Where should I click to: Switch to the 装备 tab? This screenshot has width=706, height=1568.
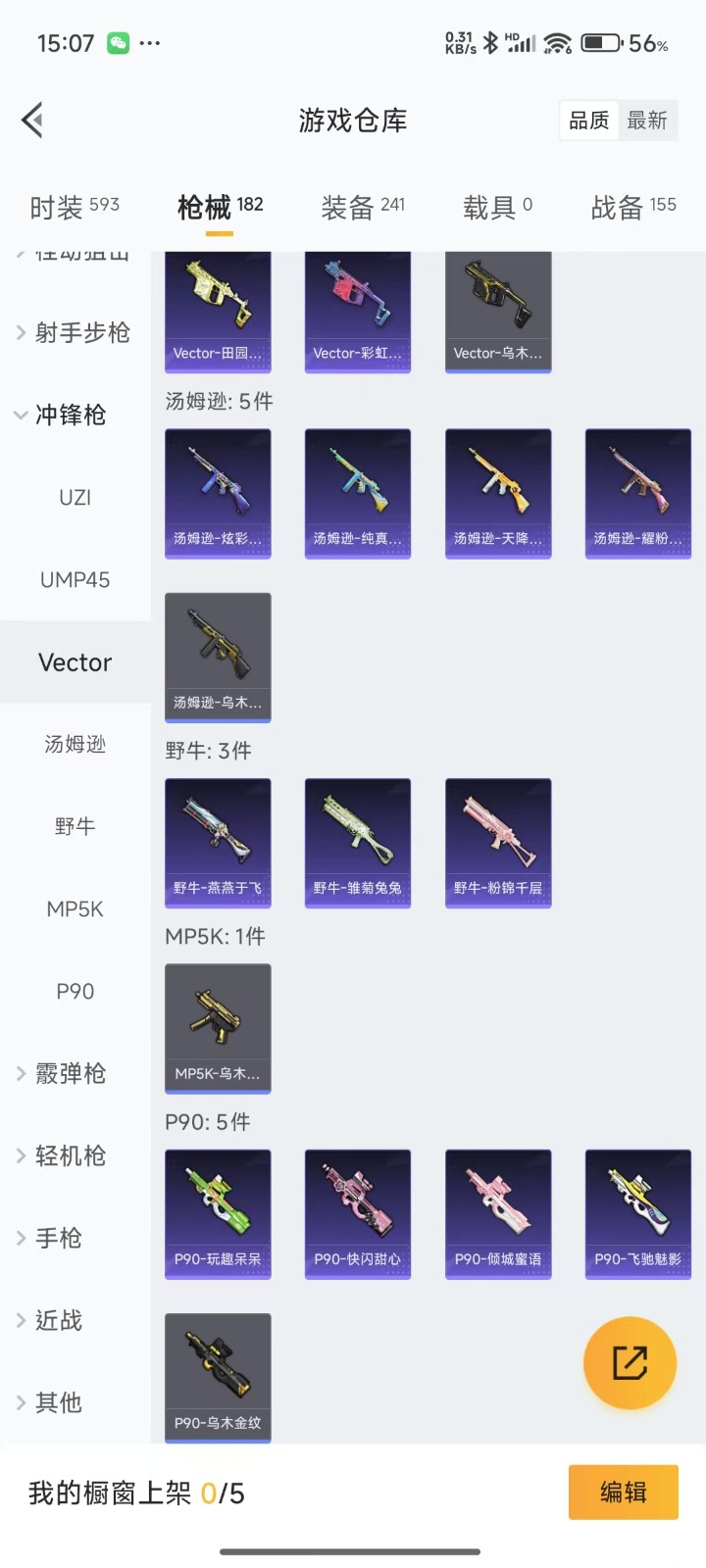point(363,207)
